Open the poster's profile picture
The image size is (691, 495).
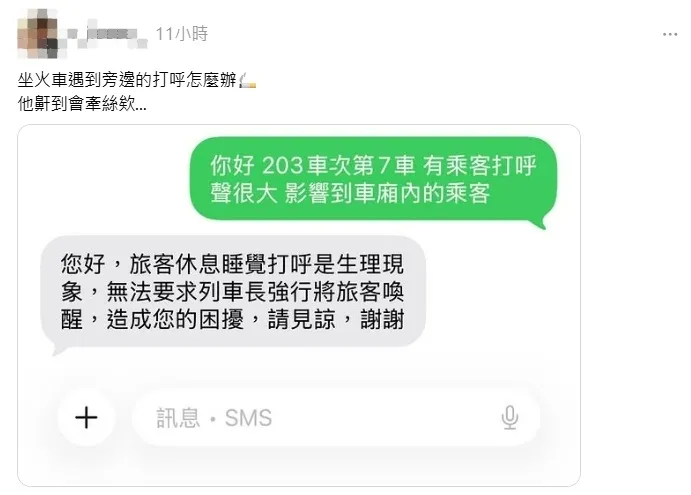(x=39, y=34)
